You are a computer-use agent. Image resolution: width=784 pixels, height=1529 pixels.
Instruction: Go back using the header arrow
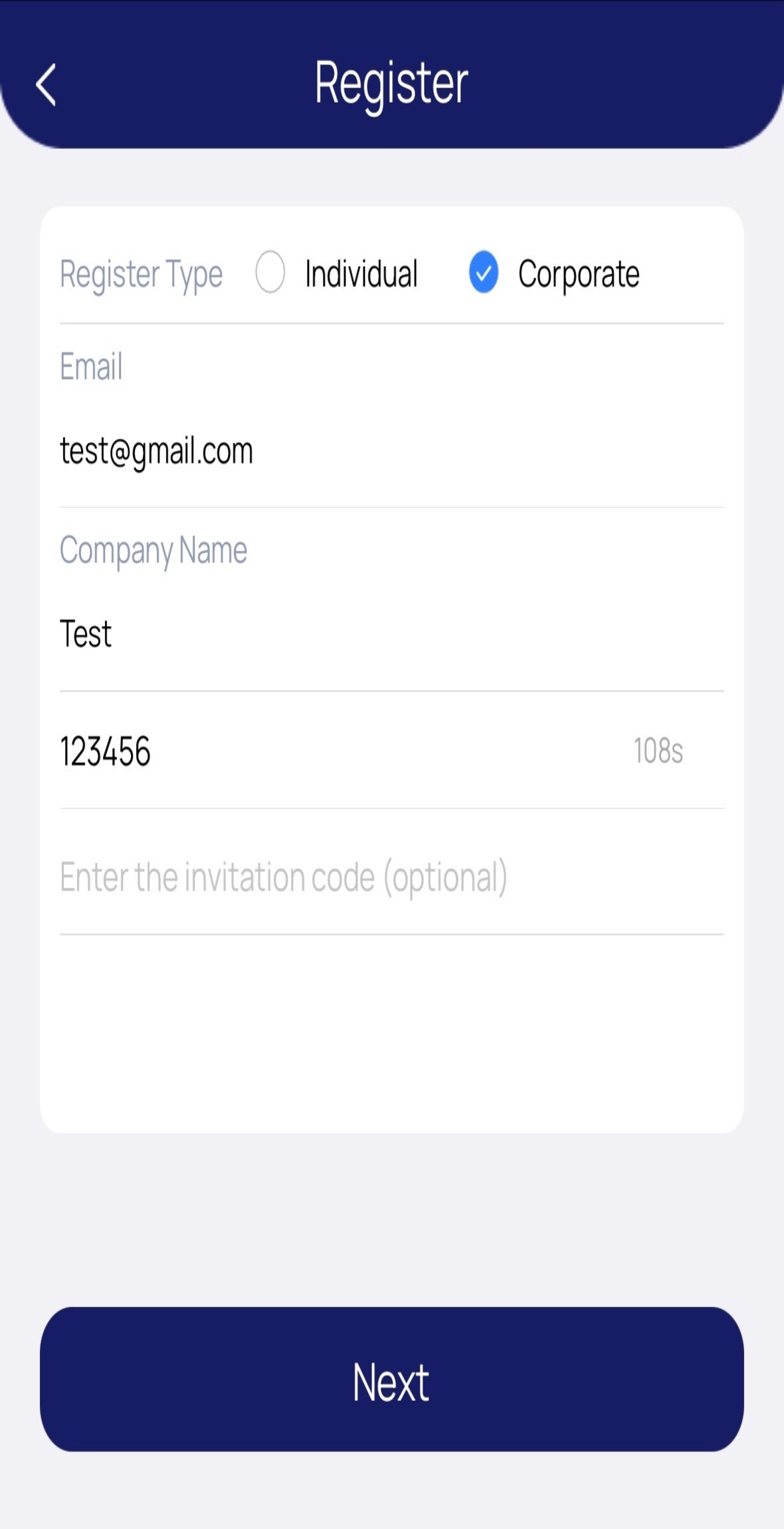[46, 85]
